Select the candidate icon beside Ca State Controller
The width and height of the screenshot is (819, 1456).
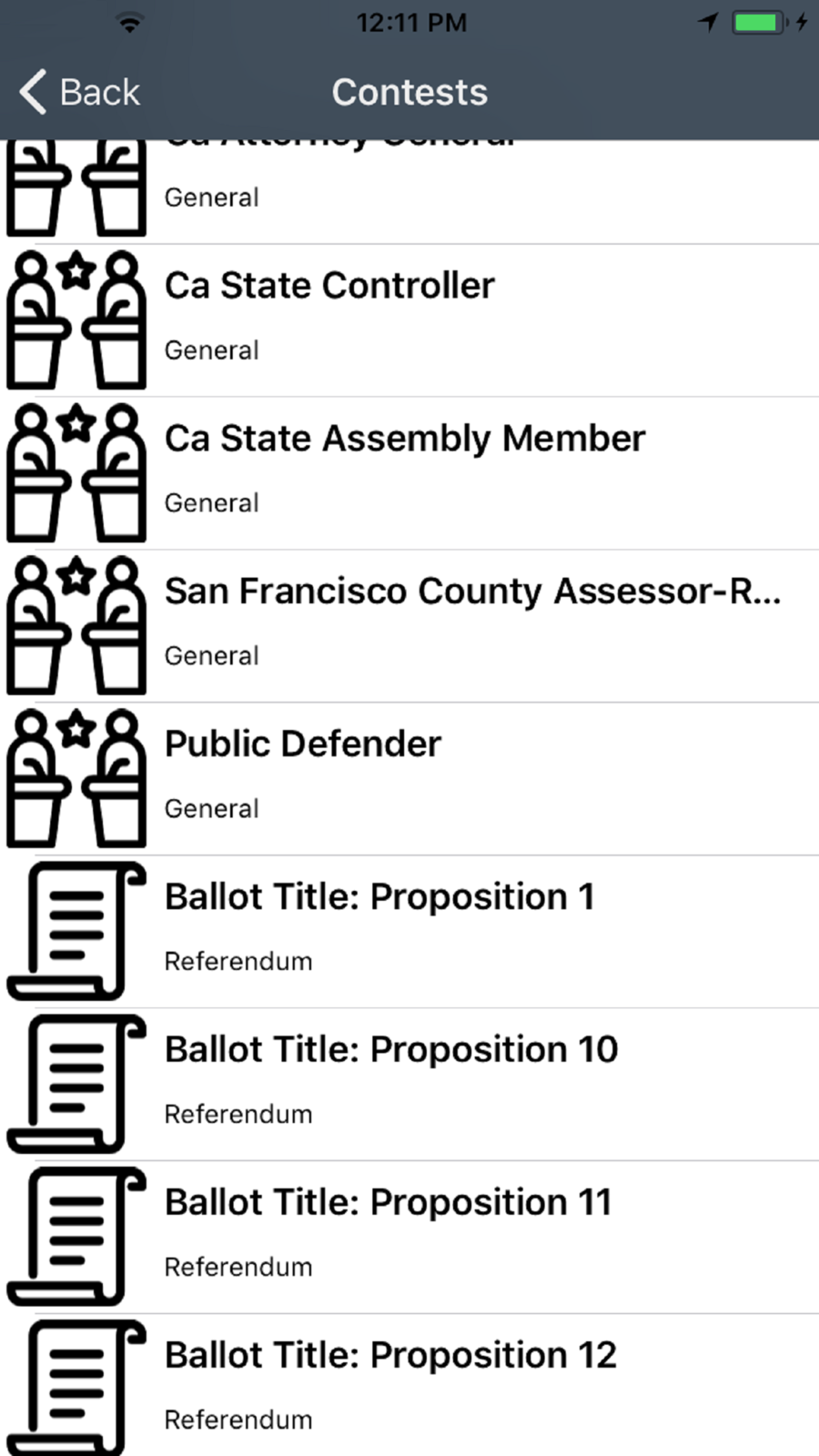(x=77, y=318)
